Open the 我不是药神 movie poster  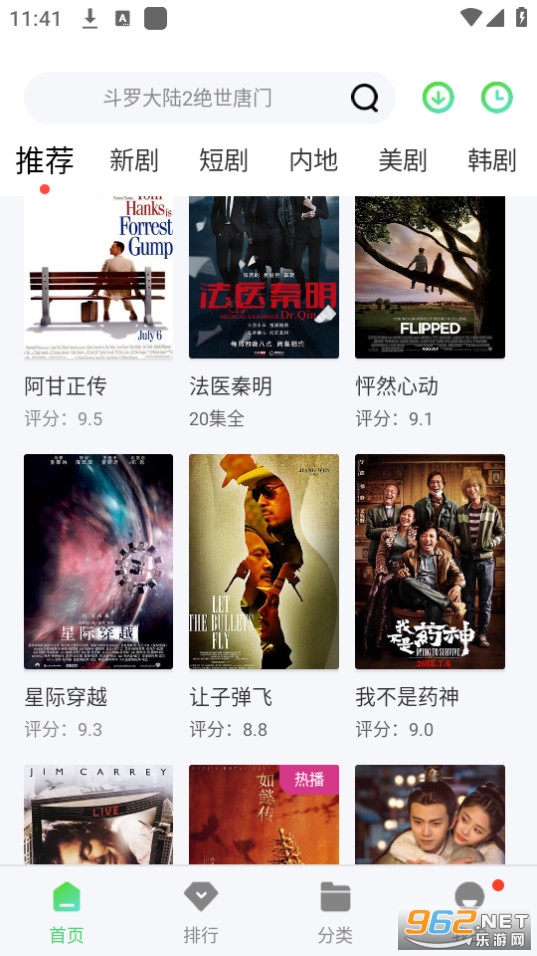[430, 562]
